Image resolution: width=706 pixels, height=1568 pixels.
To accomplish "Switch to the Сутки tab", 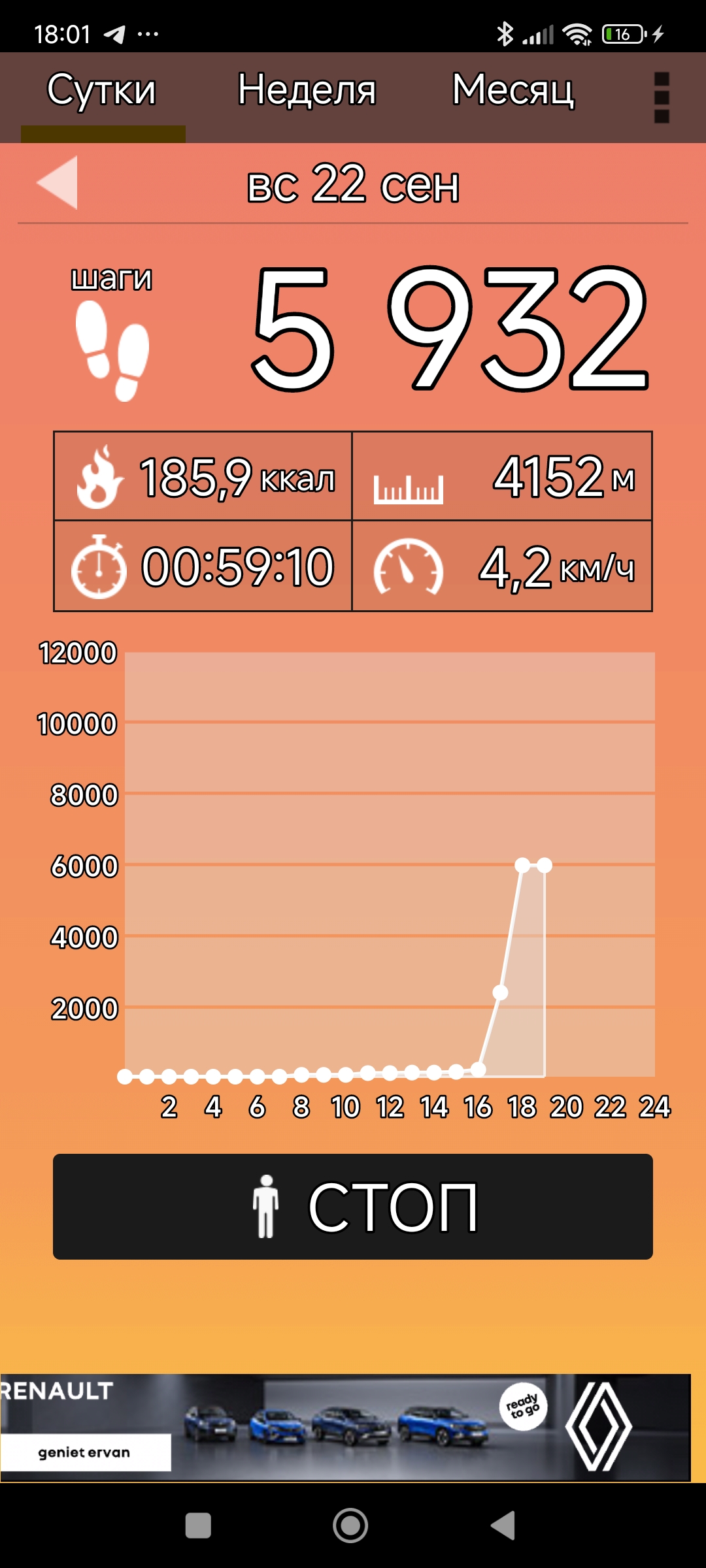I will (x=102, y=91).
